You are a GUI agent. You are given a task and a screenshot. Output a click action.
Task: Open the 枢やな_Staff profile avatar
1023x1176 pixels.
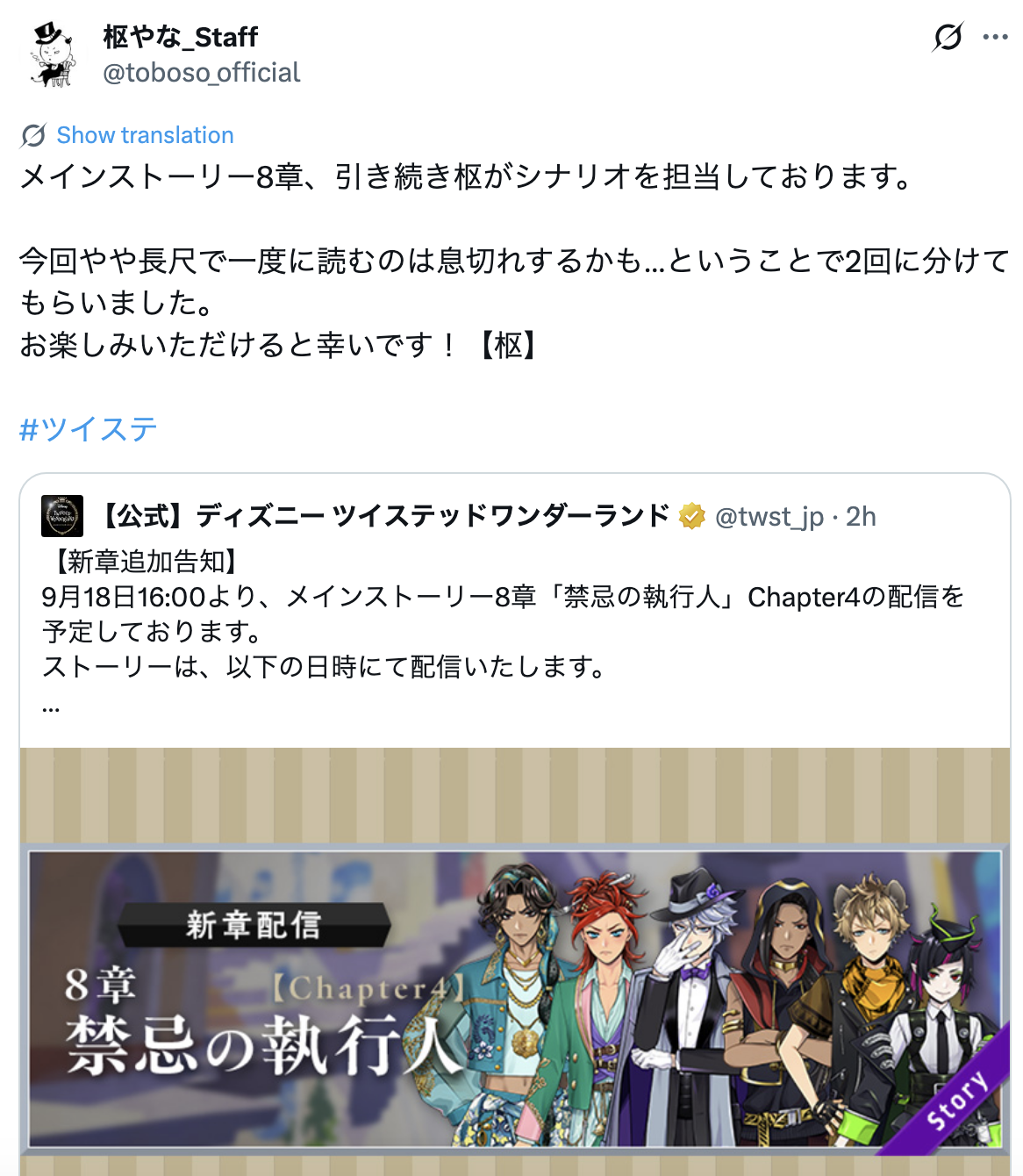click(54, 54)
